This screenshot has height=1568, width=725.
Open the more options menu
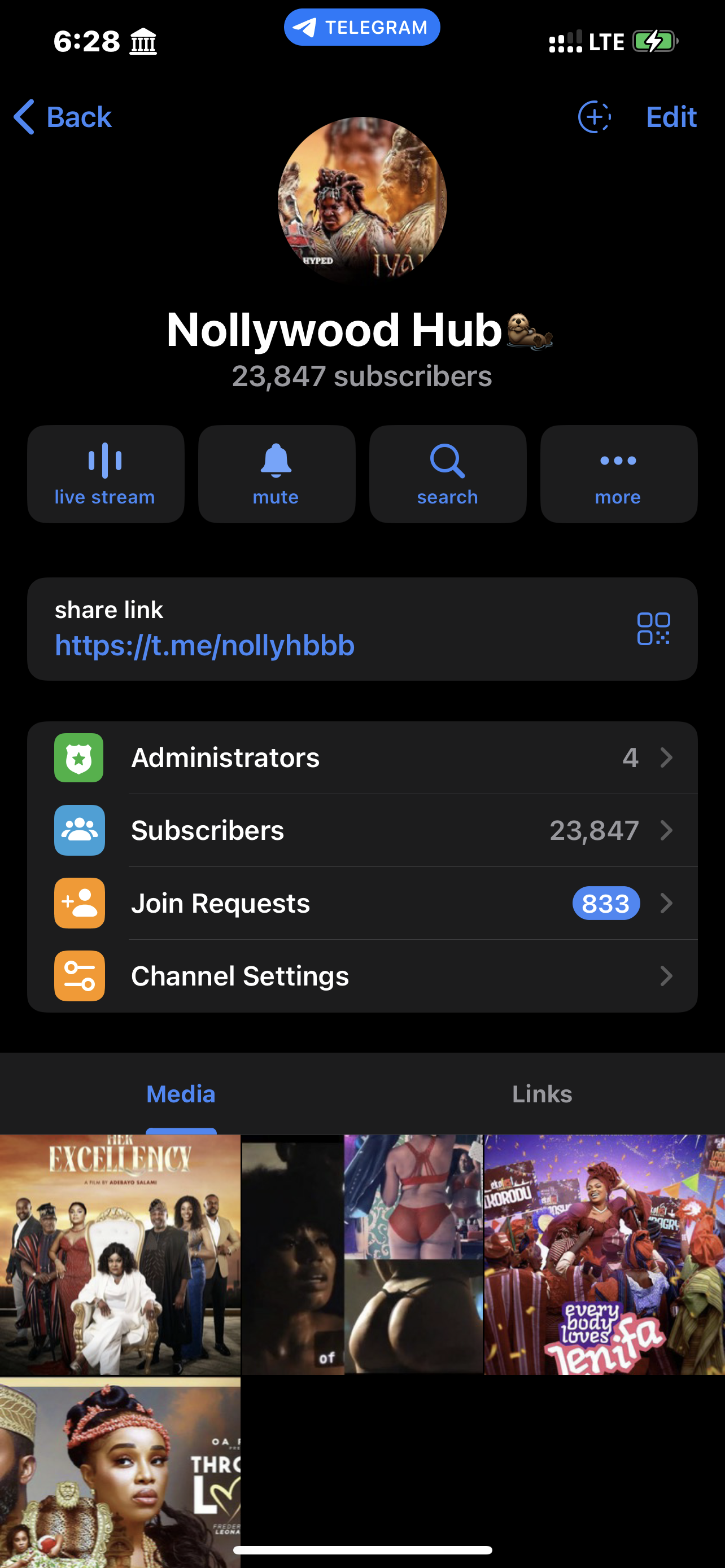click(618, 474)
